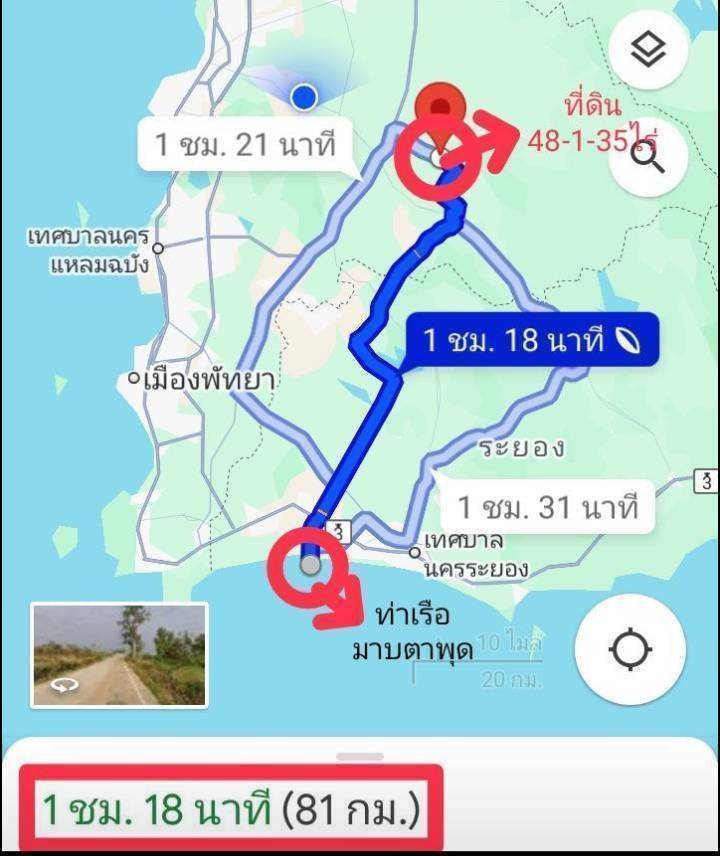Viewport: 720px width, 856px height.
Task: Open the Street View preview thumbnail
Action: point(119,656)
